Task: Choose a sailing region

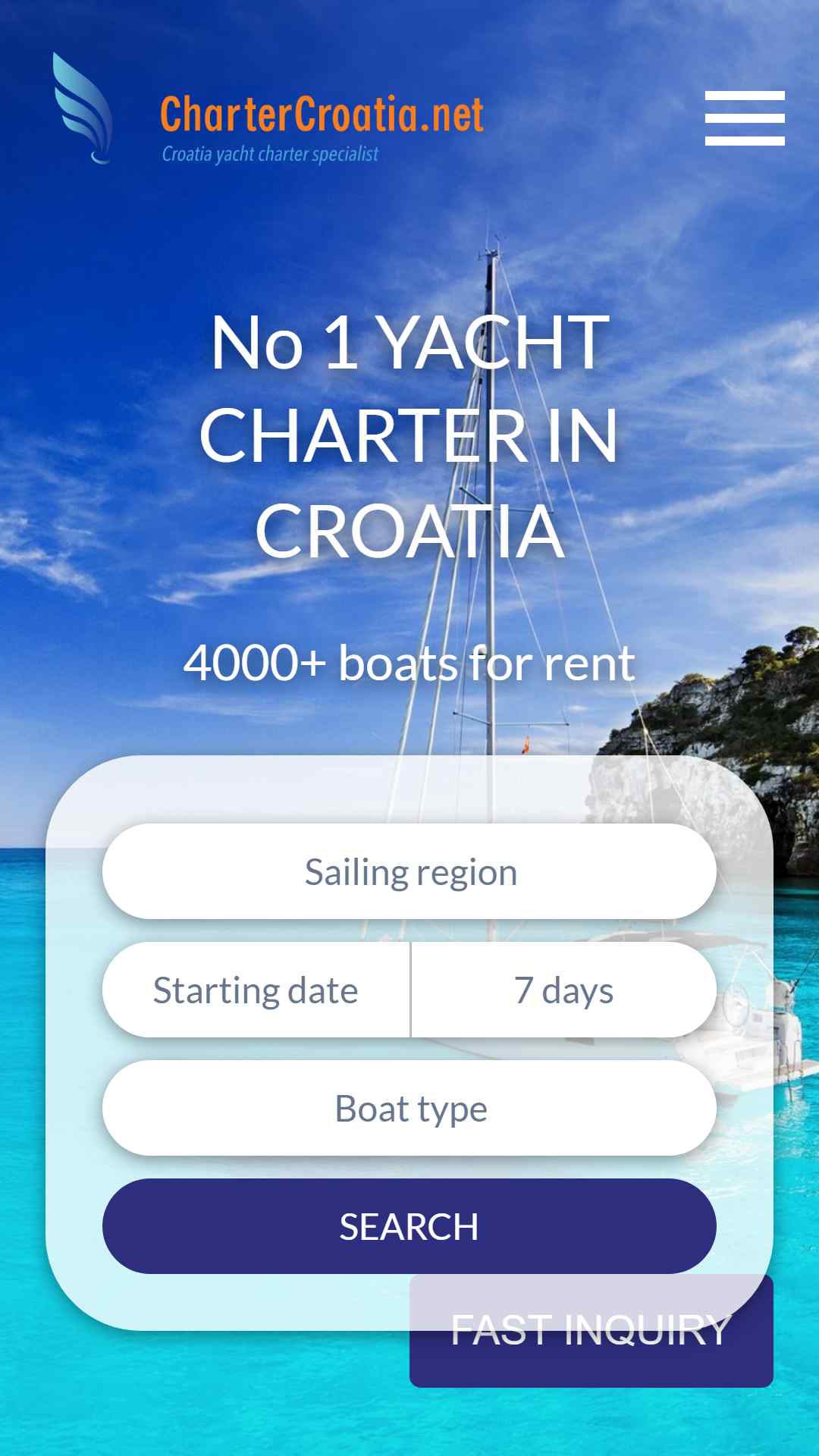Action: [409, 872]
